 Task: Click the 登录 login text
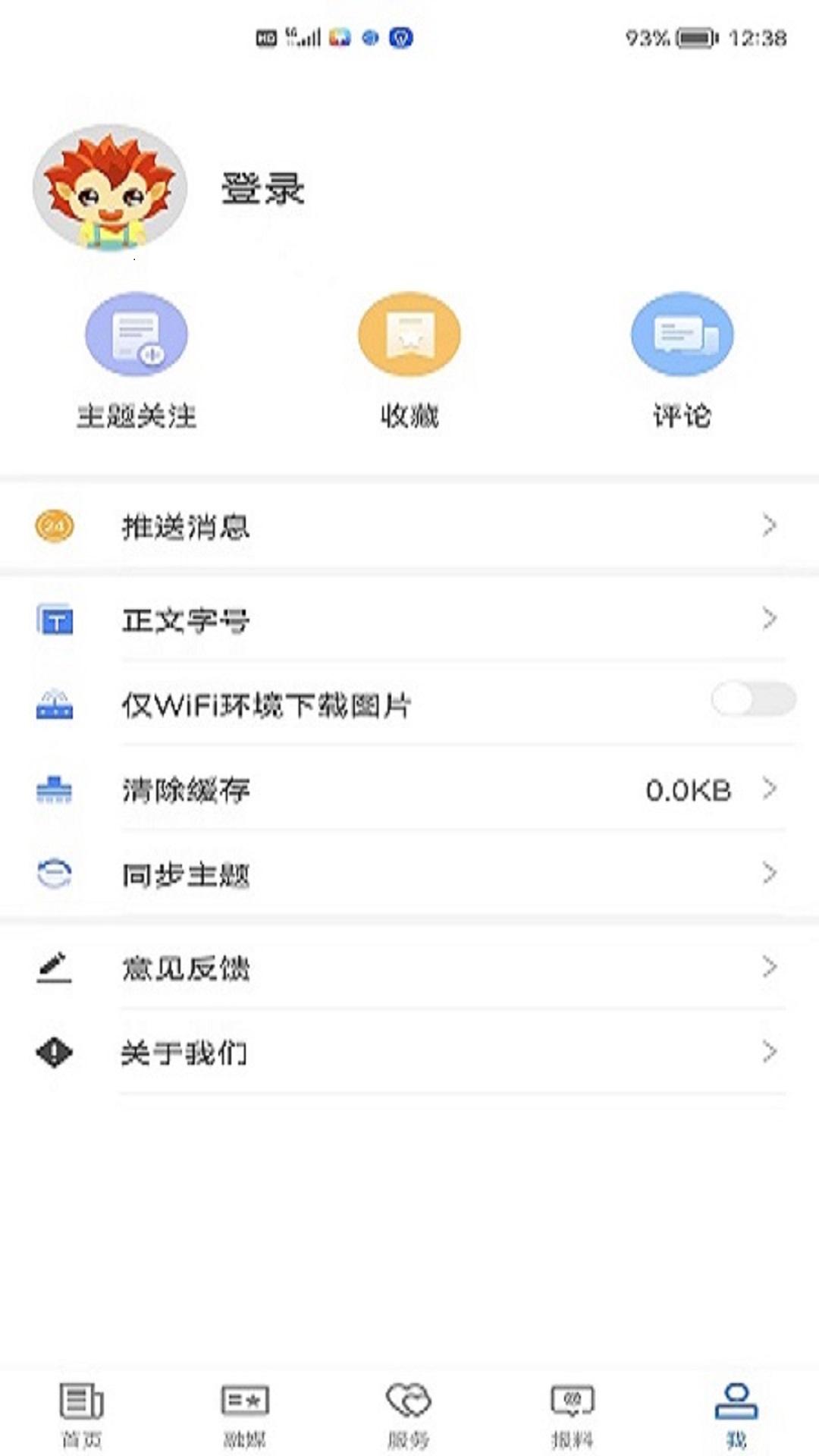263,188
